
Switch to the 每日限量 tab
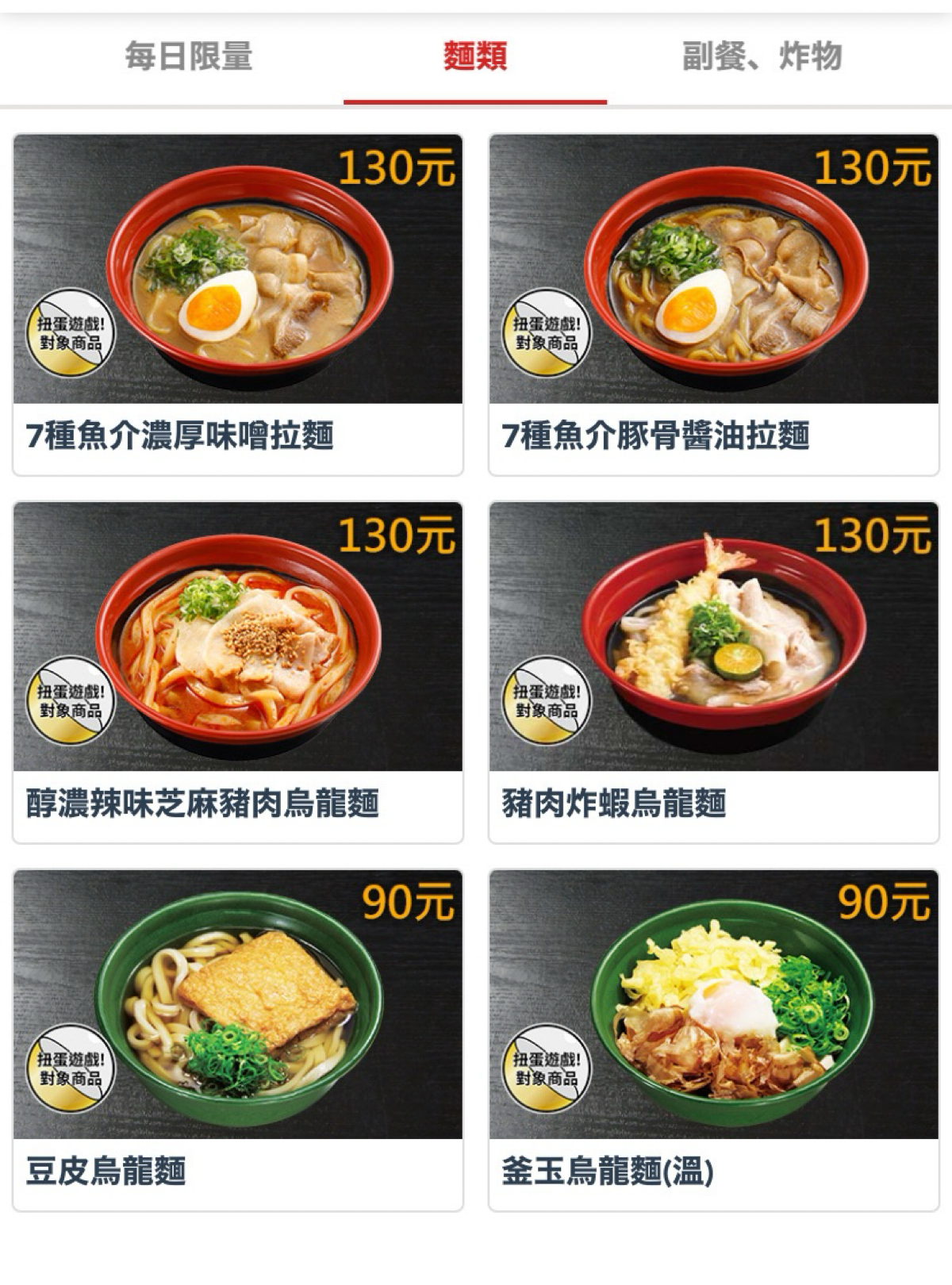tap(188, 57)
